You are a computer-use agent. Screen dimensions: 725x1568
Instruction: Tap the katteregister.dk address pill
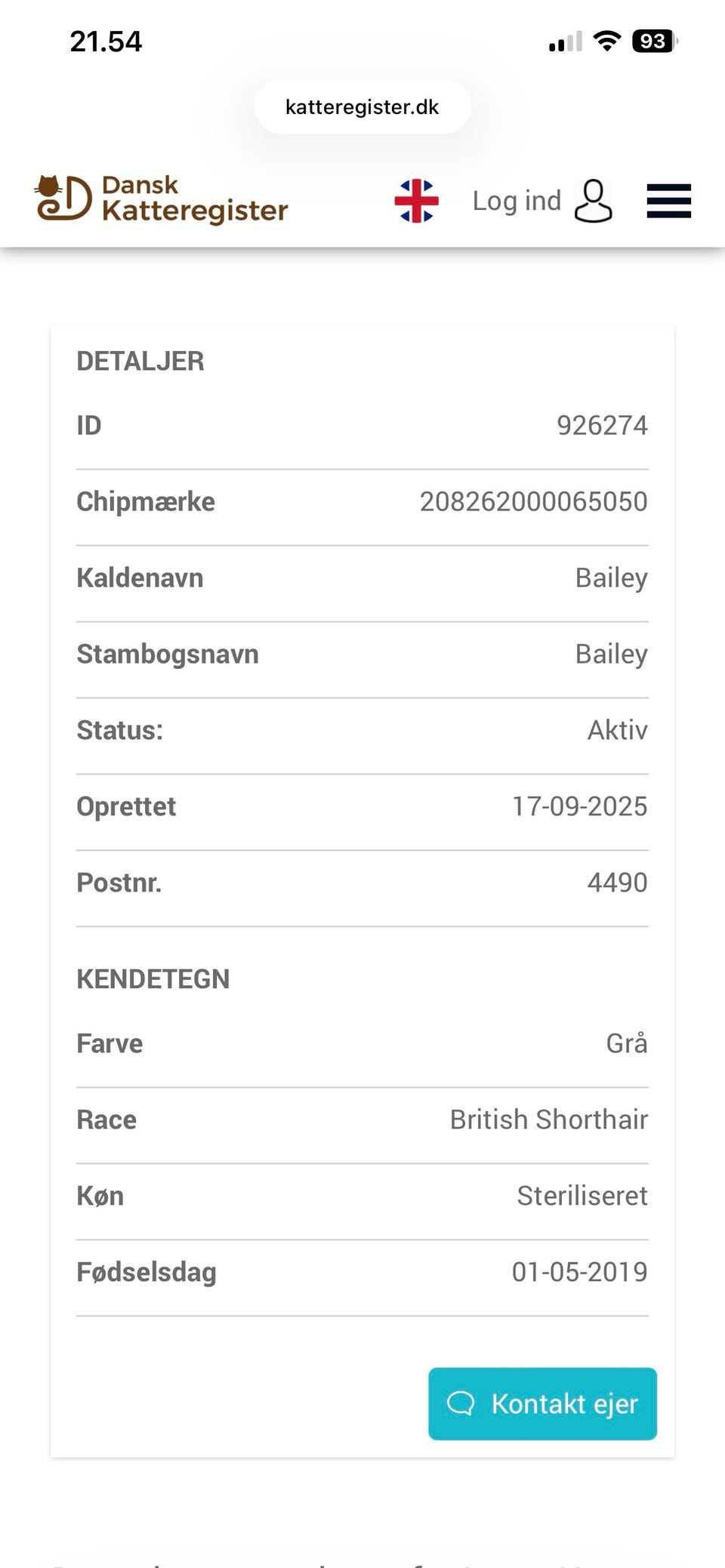pos(362,106)
